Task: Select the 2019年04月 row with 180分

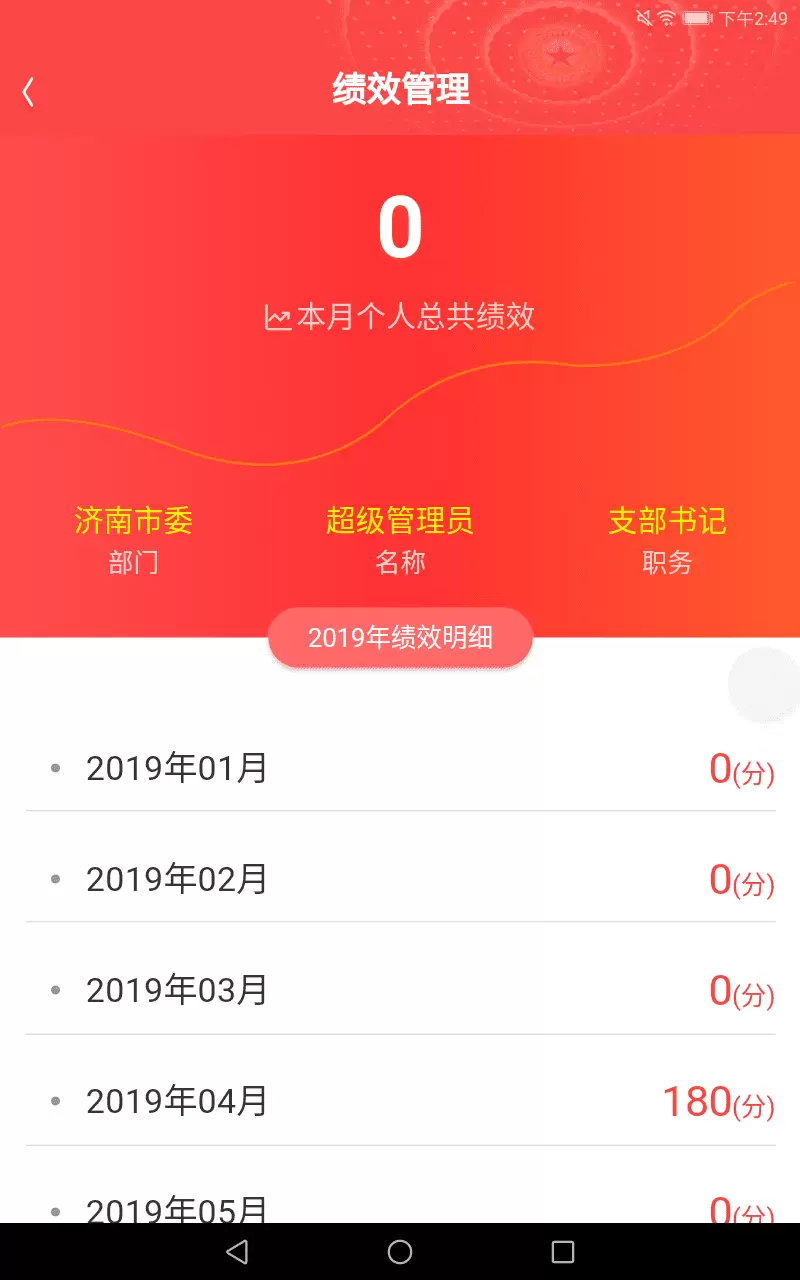Action: [x=400, y=1101]
